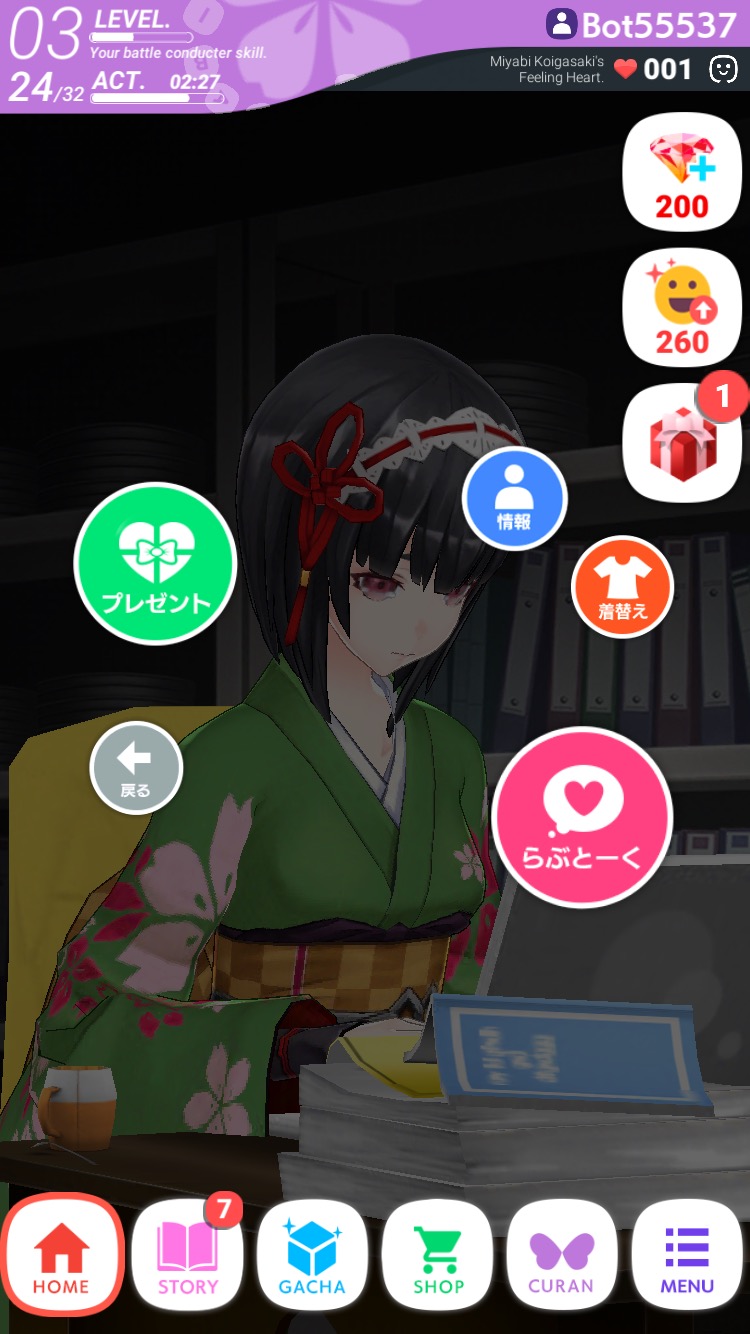The height and width of the screenshot is (1334, 750).
Task: Open the SHOP tab
Action: 438,1256
